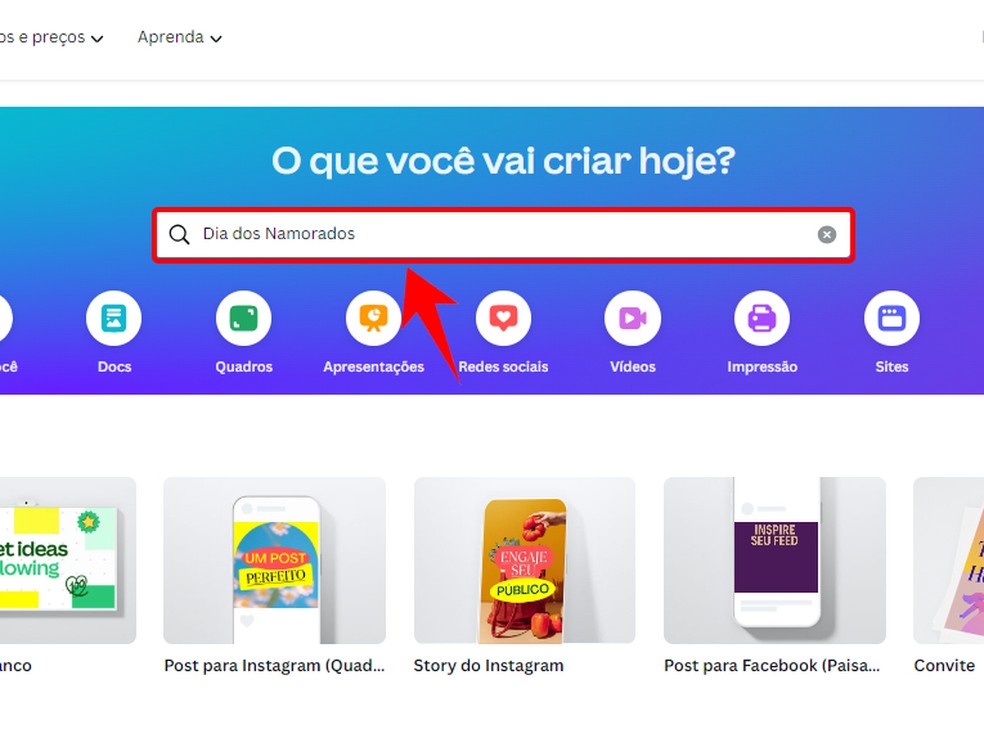984x729 pixels.
Task: Tap the search field with Dia dos Namorados
Action: pyautogui.click(x=500, y=234)
